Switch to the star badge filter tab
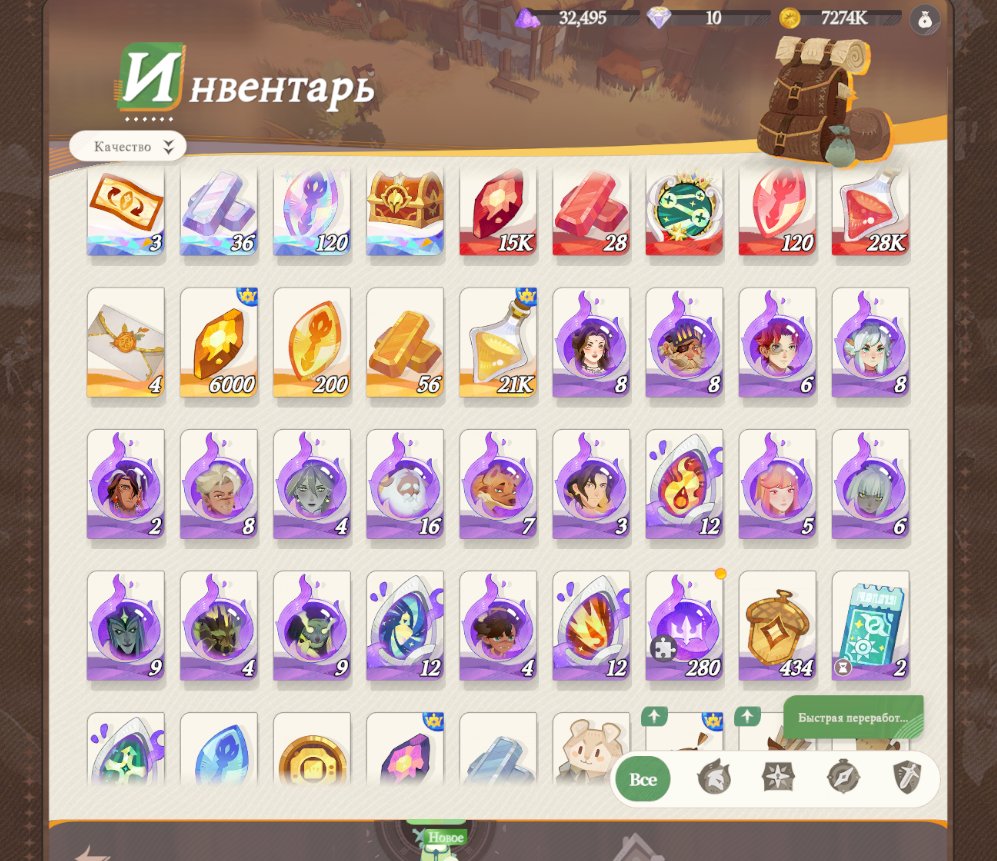Screen dimensions: 997x861 pos(778,777)
